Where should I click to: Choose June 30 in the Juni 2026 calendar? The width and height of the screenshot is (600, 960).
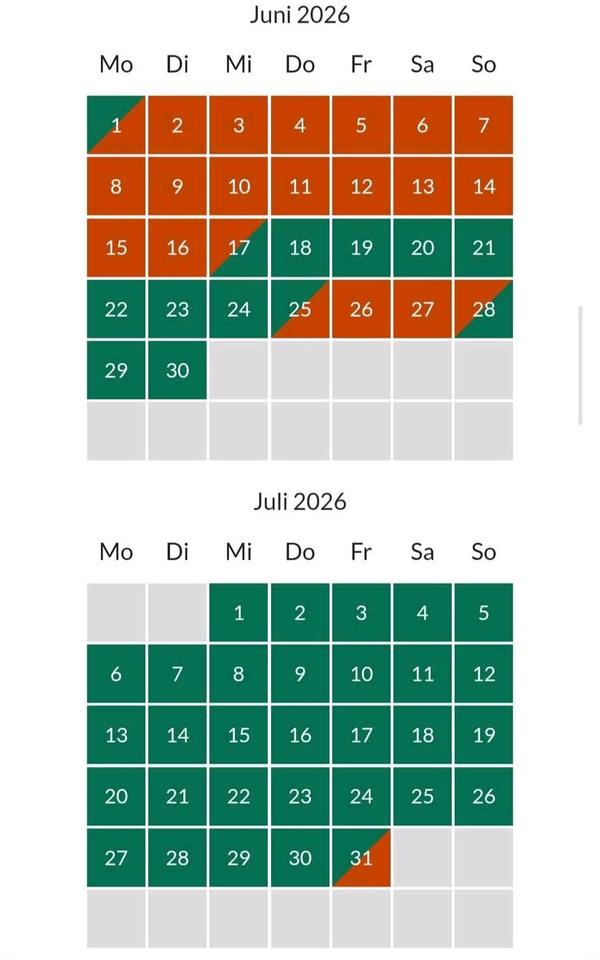[x=177, y=370]
